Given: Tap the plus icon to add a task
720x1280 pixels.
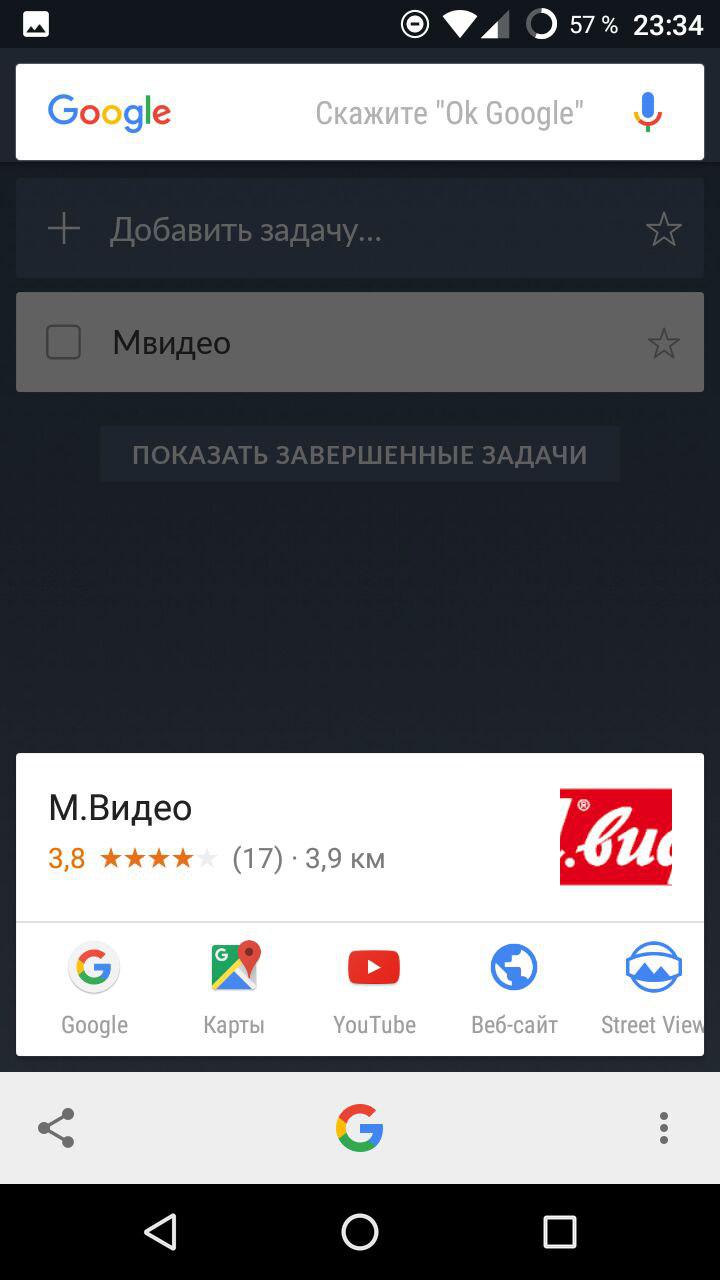Looking at the screenshot, I should [x=63, y=227].
